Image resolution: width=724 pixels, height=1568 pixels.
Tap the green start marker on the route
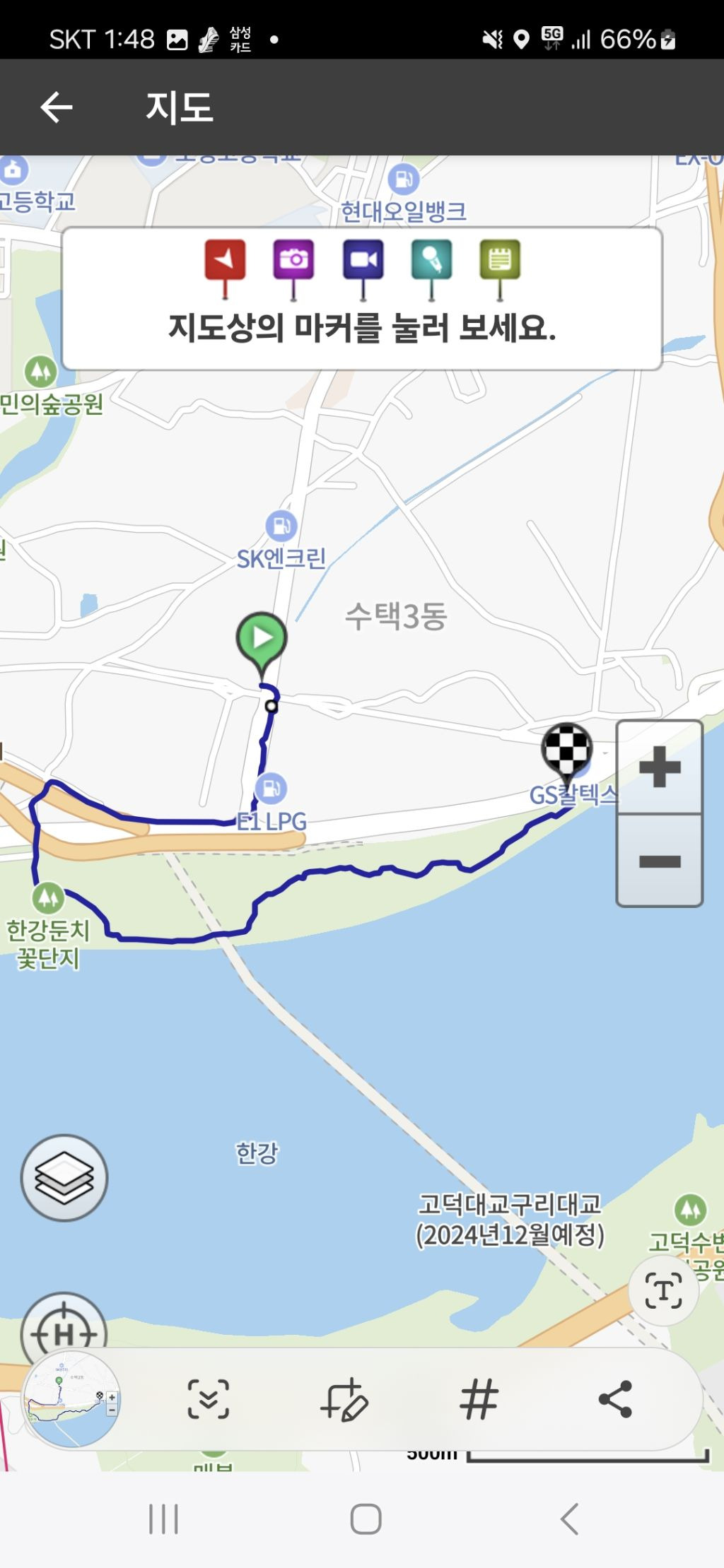pyautogui.click(x=262, y=639)
